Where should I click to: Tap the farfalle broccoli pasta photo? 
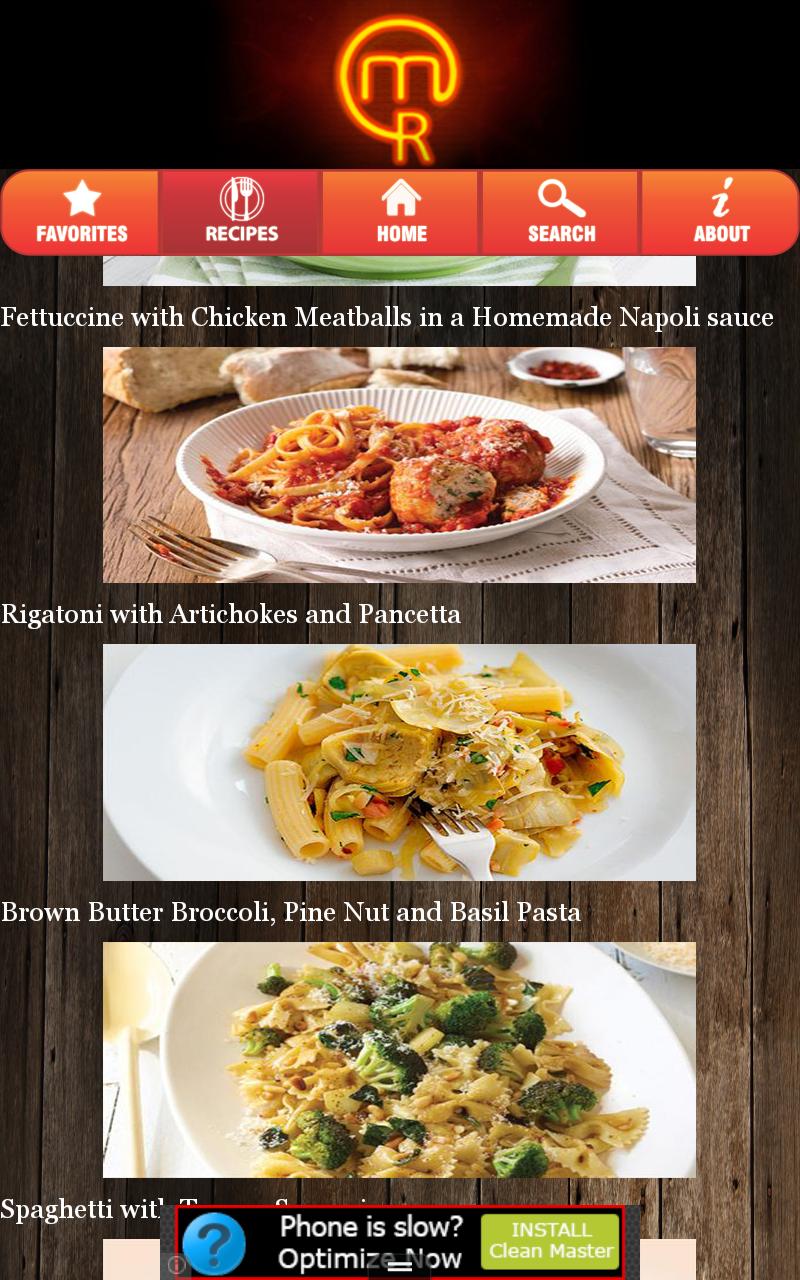pos(400,1059)
